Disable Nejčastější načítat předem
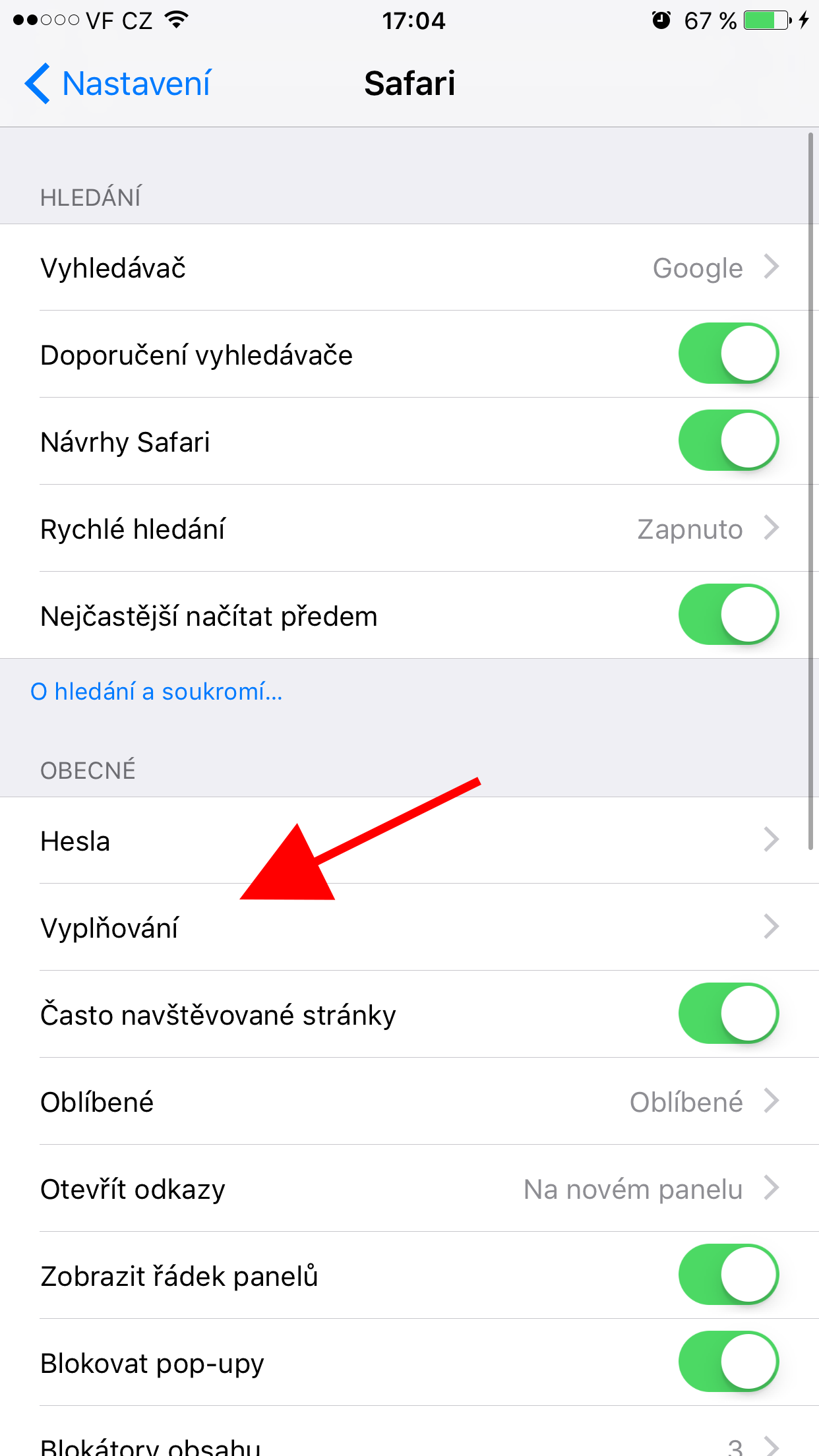 728,615
